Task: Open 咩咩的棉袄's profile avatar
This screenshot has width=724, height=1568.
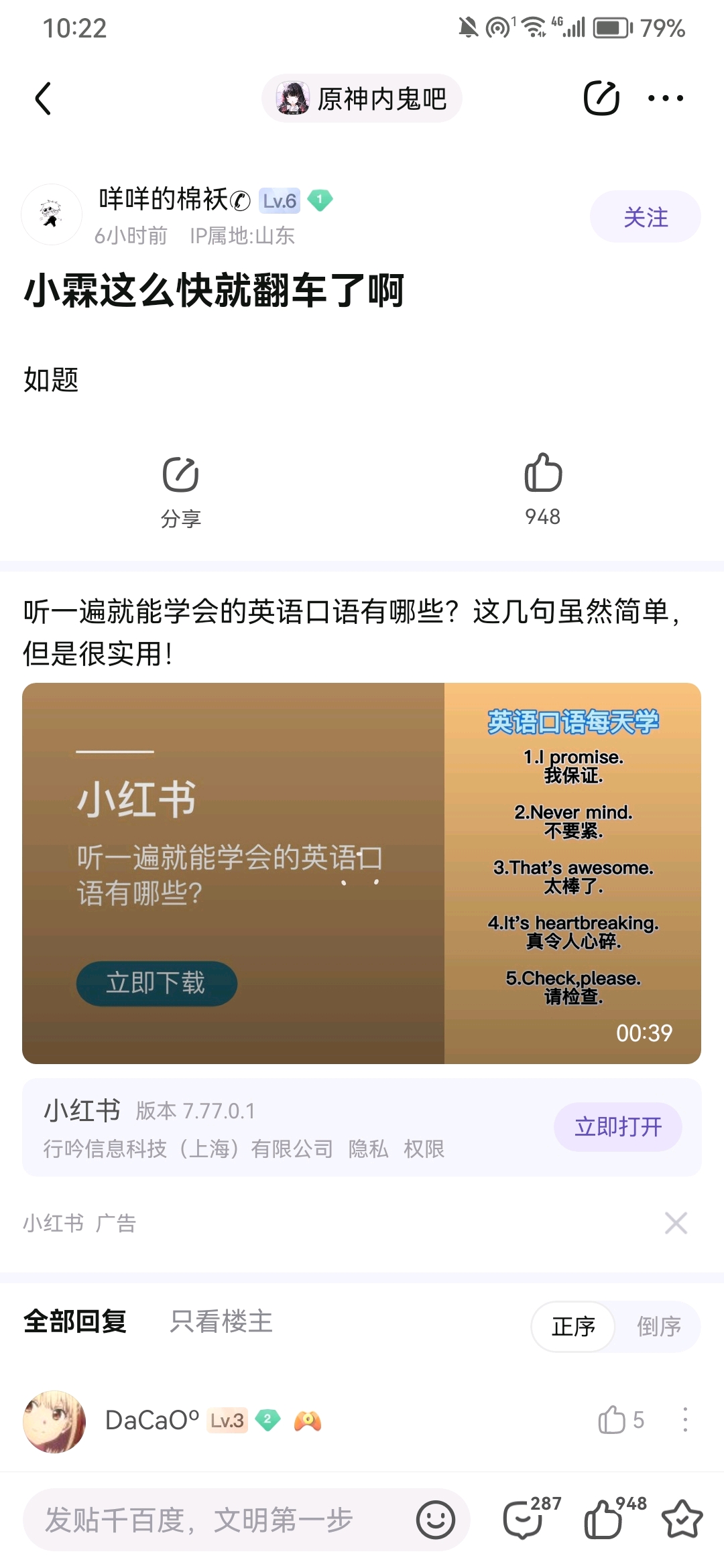Action: (52, 214)
